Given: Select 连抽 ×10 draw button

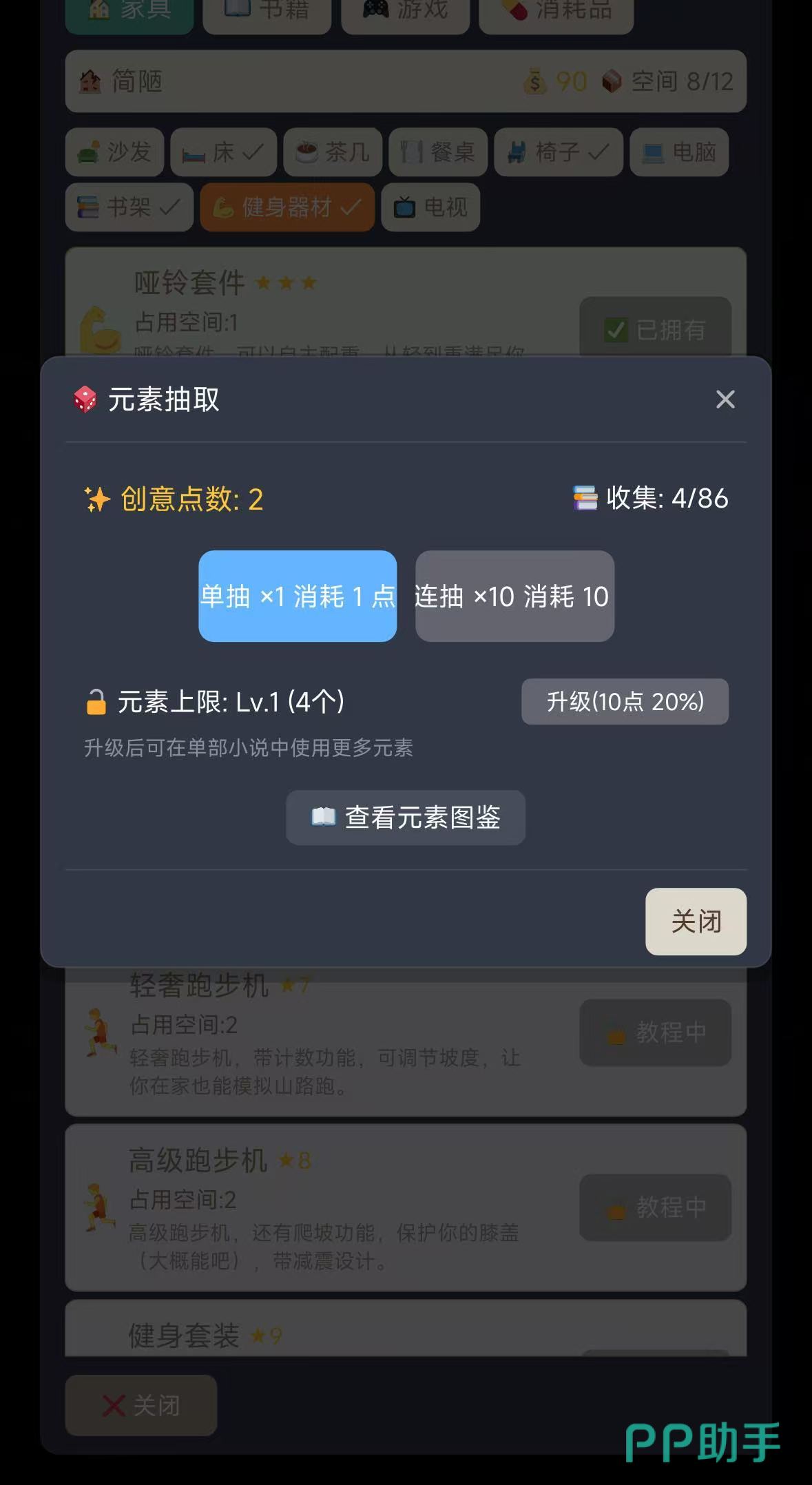Looking at the screenshot, I should [x=514, y=596].
